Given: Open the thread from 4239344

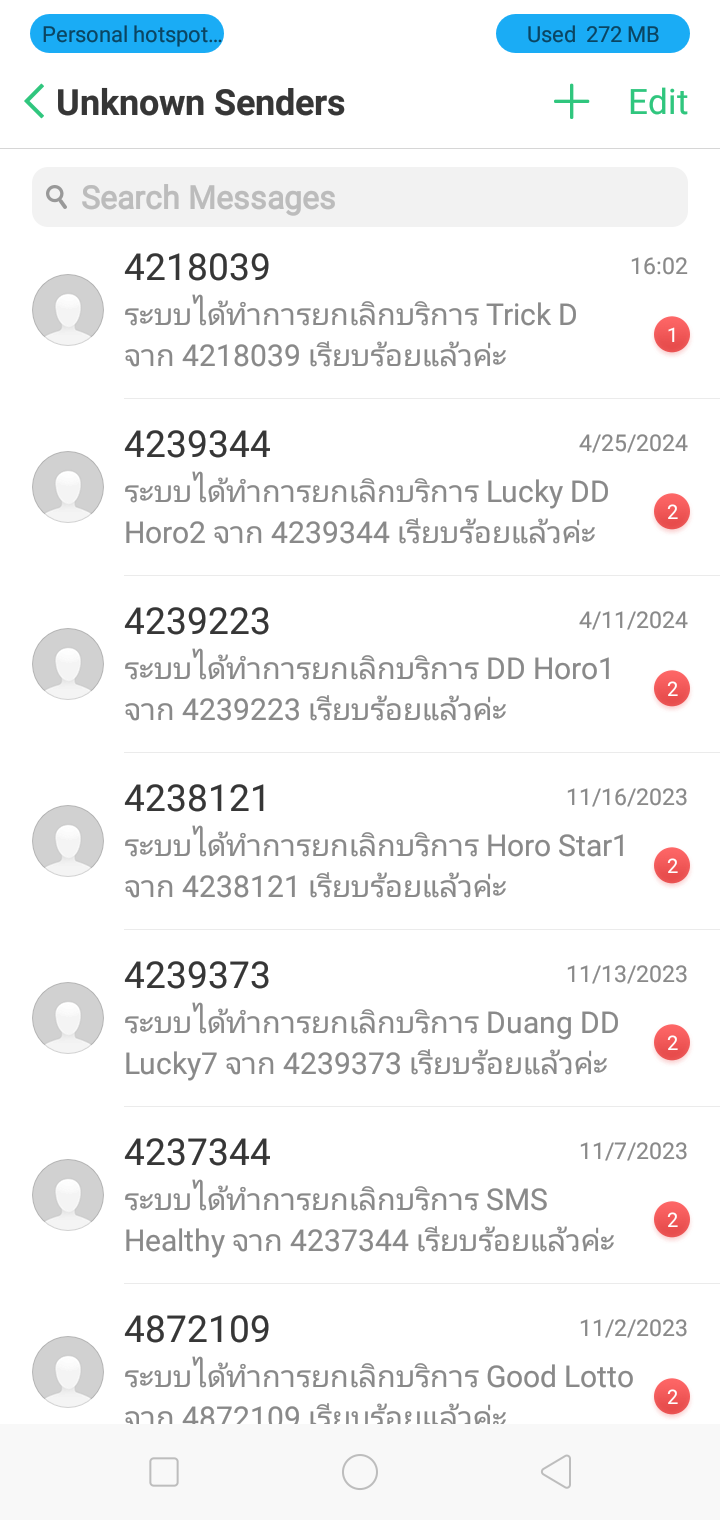Looking at the screenshot, I should (360, 488).
